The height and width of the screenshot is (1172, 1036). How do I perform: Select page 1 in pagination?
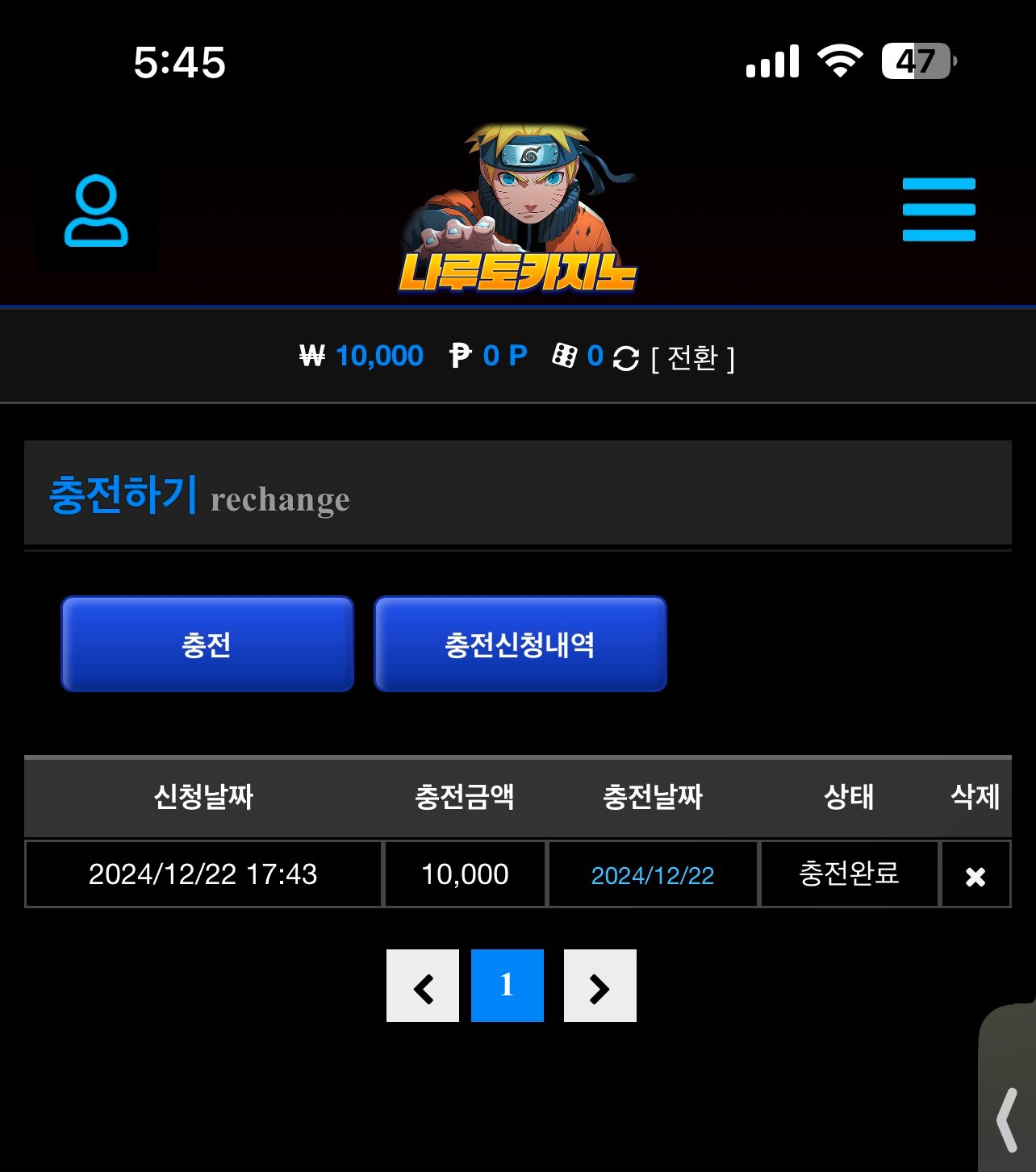pos(507,986)
